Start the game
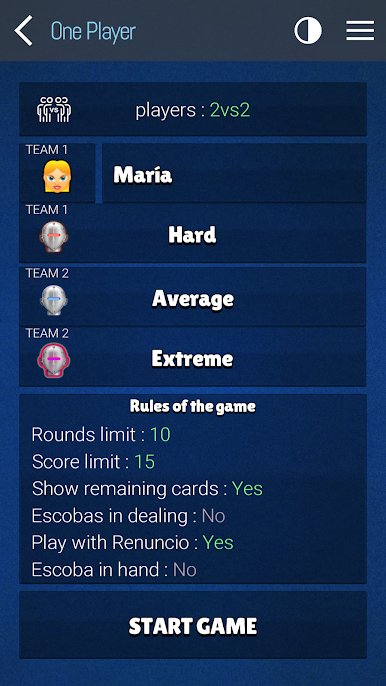The height and width of the screenshot is (686, 386). [193, 625]
